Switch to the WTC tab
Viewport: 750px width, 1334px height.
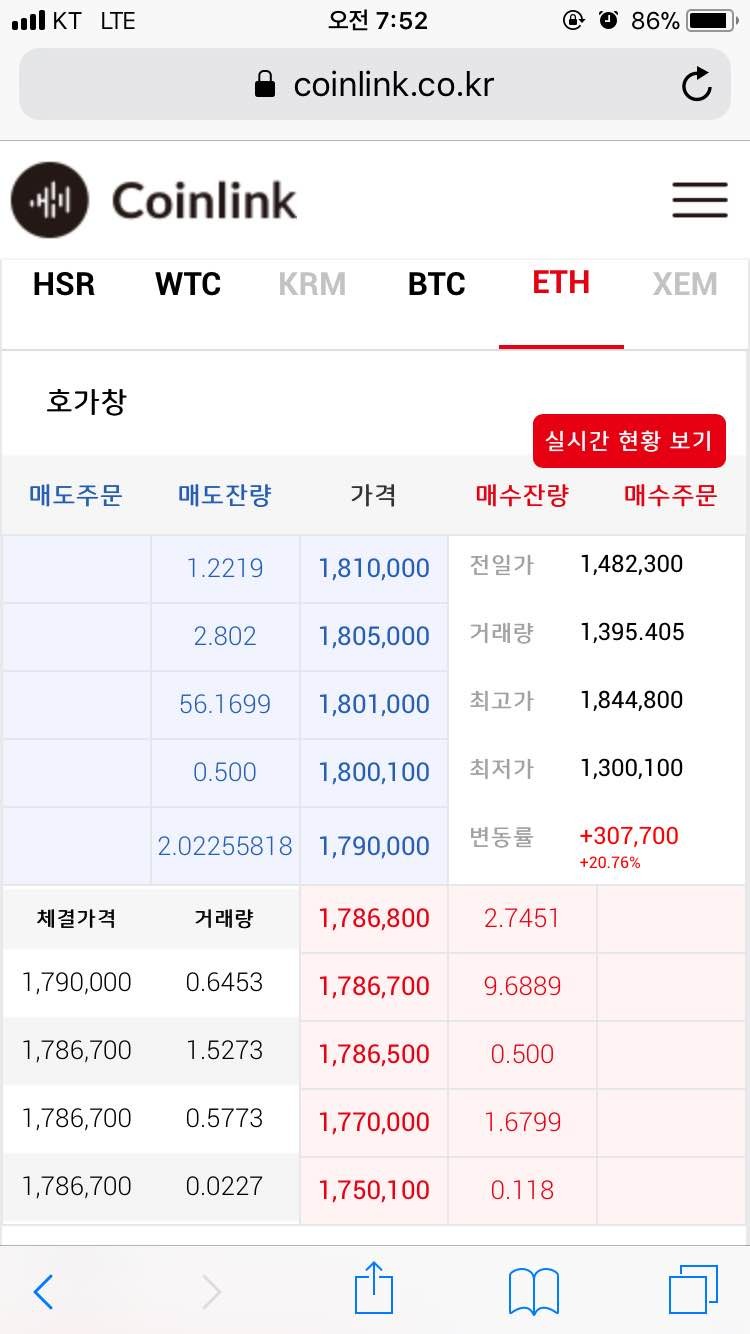click(187, 284)
